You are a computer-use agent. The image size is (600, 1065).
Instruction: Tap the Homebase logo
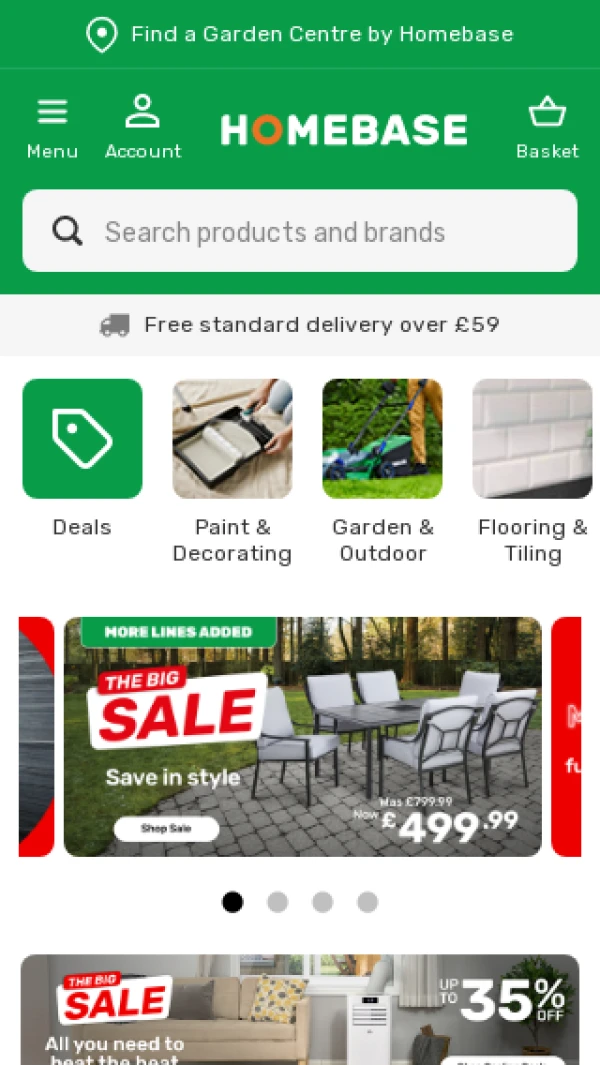343,130
